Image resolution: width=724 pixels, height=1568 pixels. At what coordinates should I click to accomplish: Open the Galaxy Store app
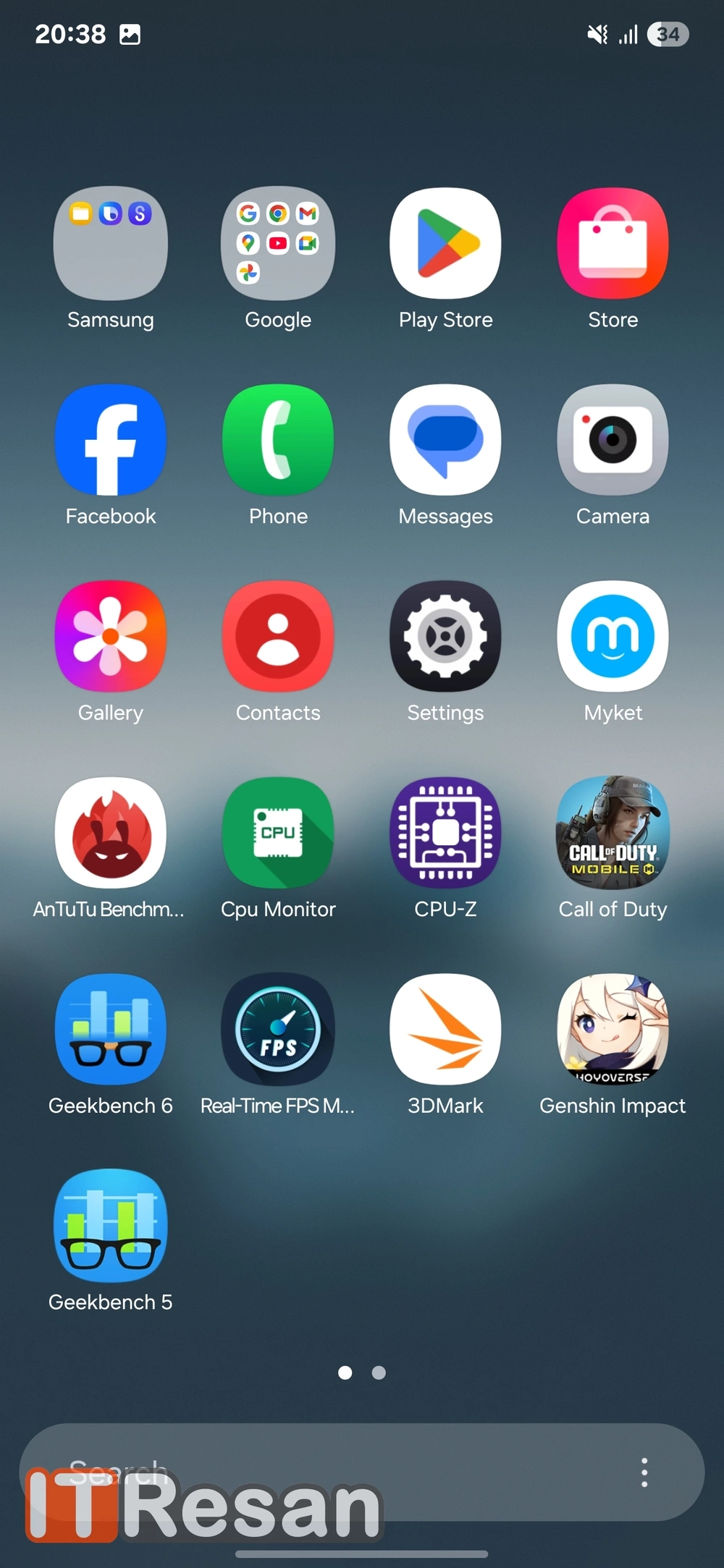point(613,244)
